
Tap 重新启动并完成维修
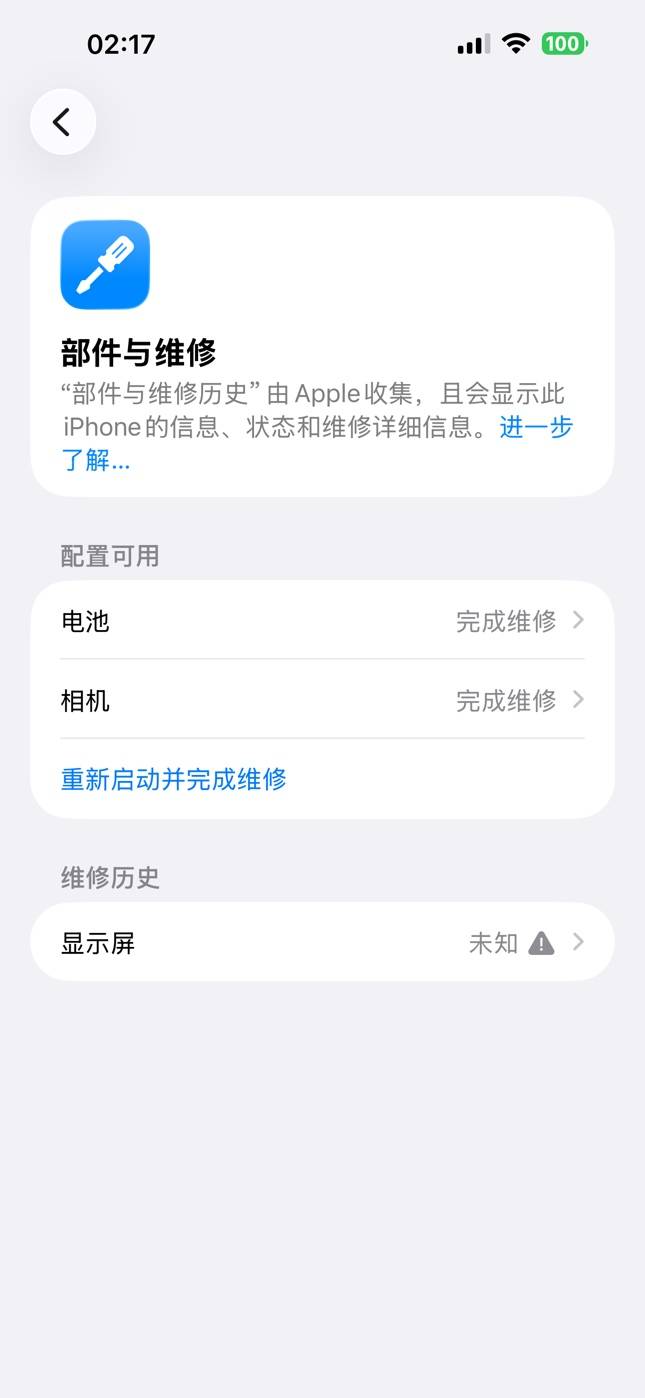174,779
